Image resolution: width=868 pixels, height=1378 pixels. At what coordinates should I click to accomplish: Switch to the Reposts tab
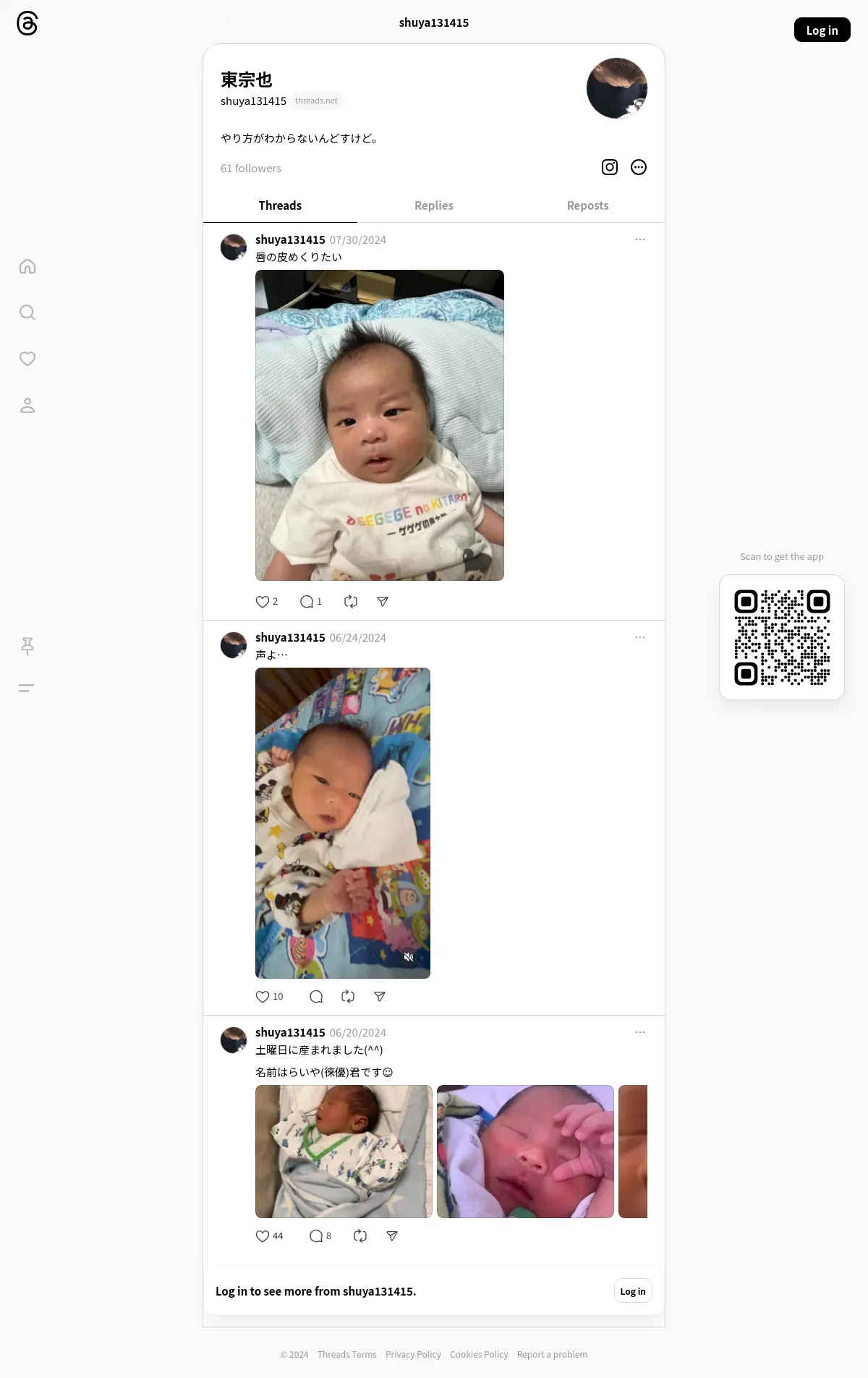(587, 205)
